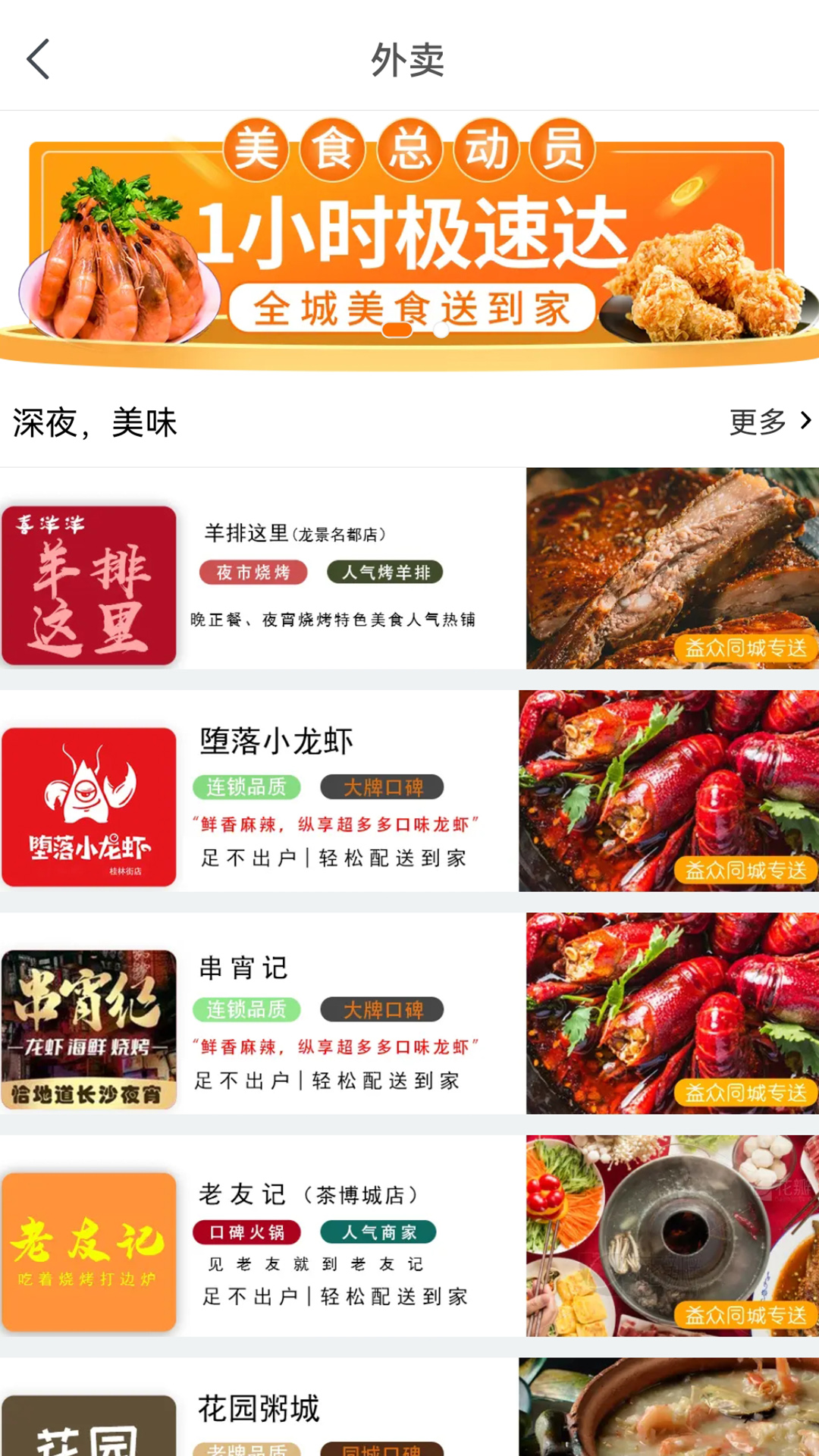Select the 串宵记 restaurant
The image size is (819, 1456).
click(334, 1015)
